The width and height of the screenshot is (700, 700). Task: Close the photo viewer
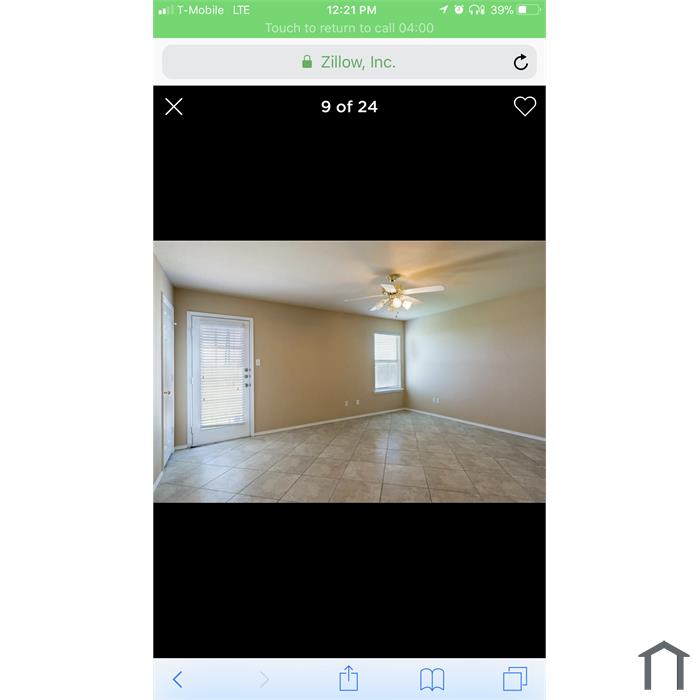[174, 107]
